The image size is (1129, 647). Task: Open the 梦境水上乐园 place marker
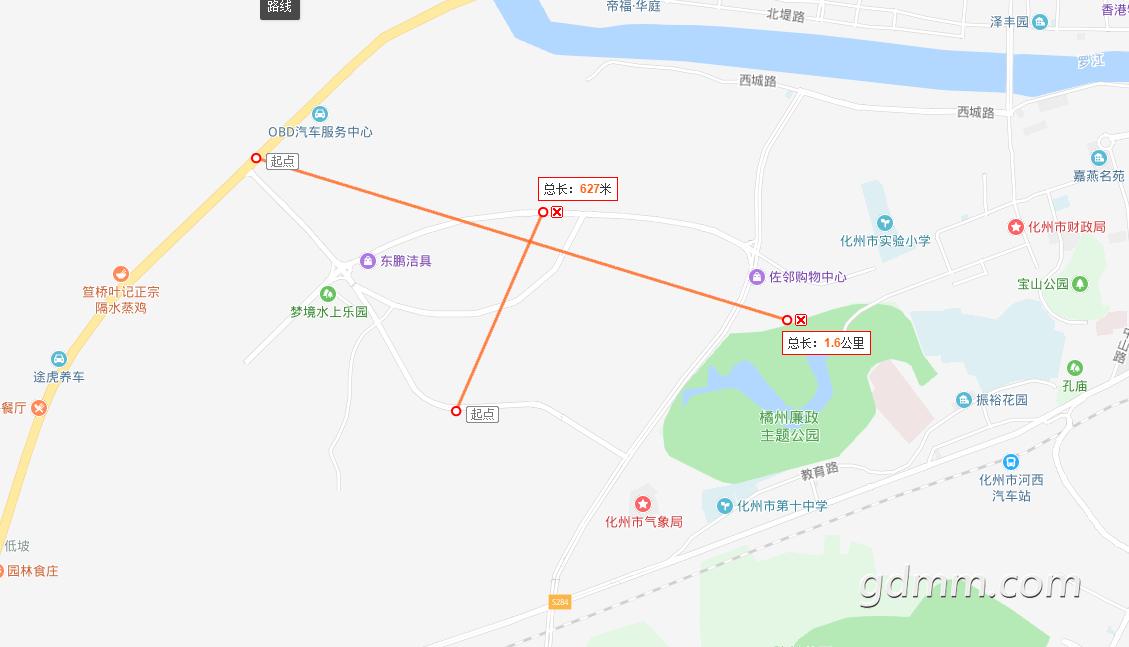pyautogui.click(x=327, y=294)
